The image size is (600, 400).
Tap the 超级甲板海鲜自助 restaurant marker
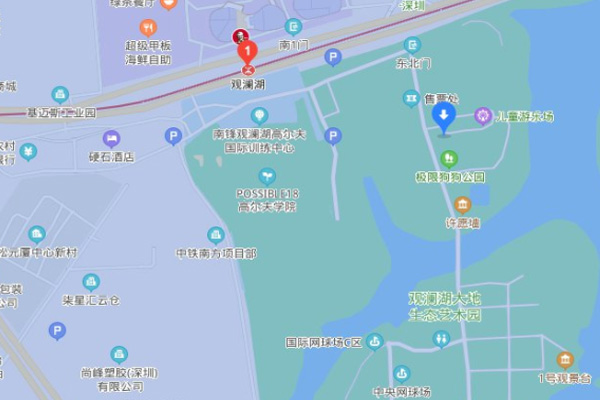(148, 28)
